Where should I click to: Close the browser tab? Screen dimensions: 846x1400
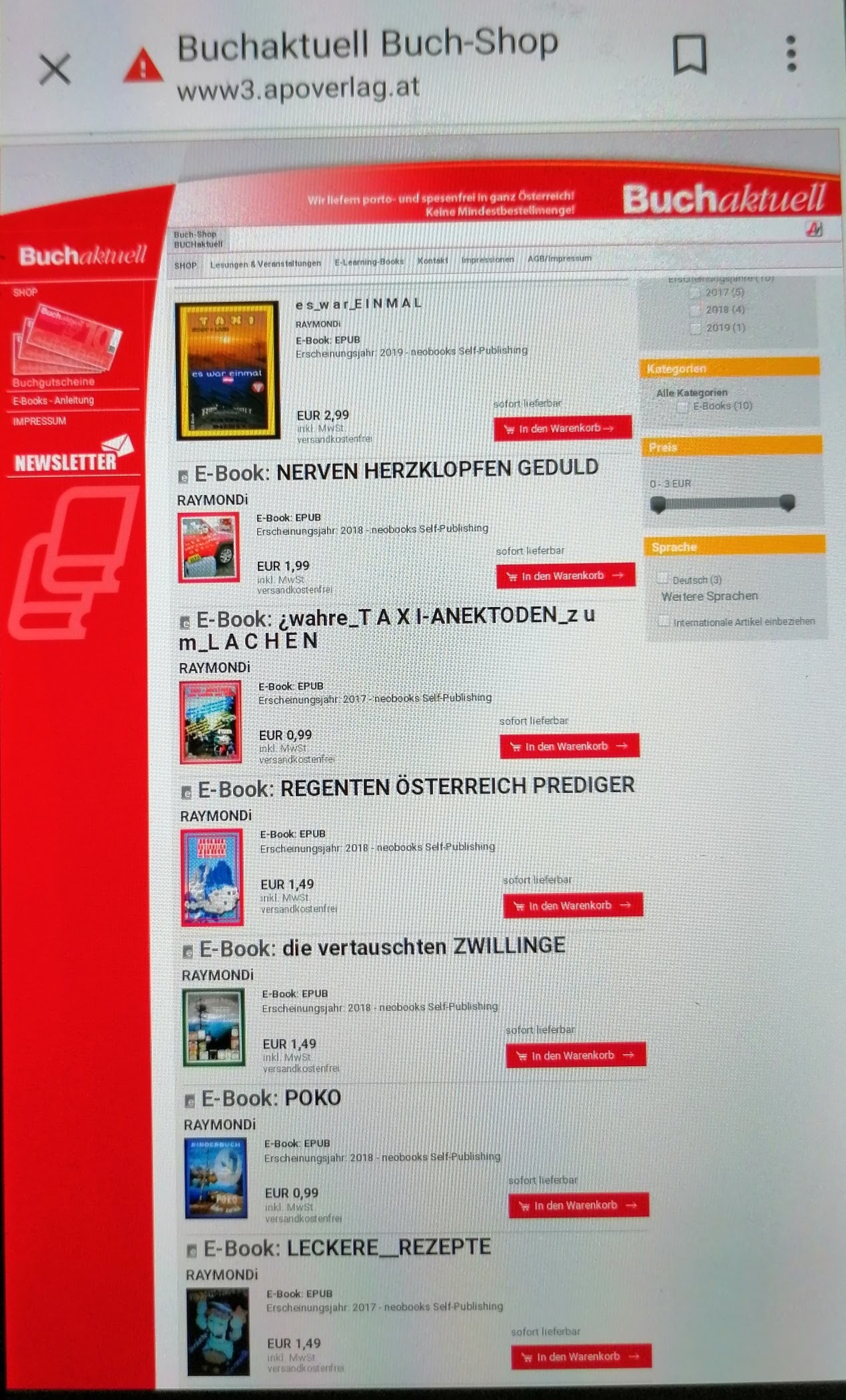point(55,69)
